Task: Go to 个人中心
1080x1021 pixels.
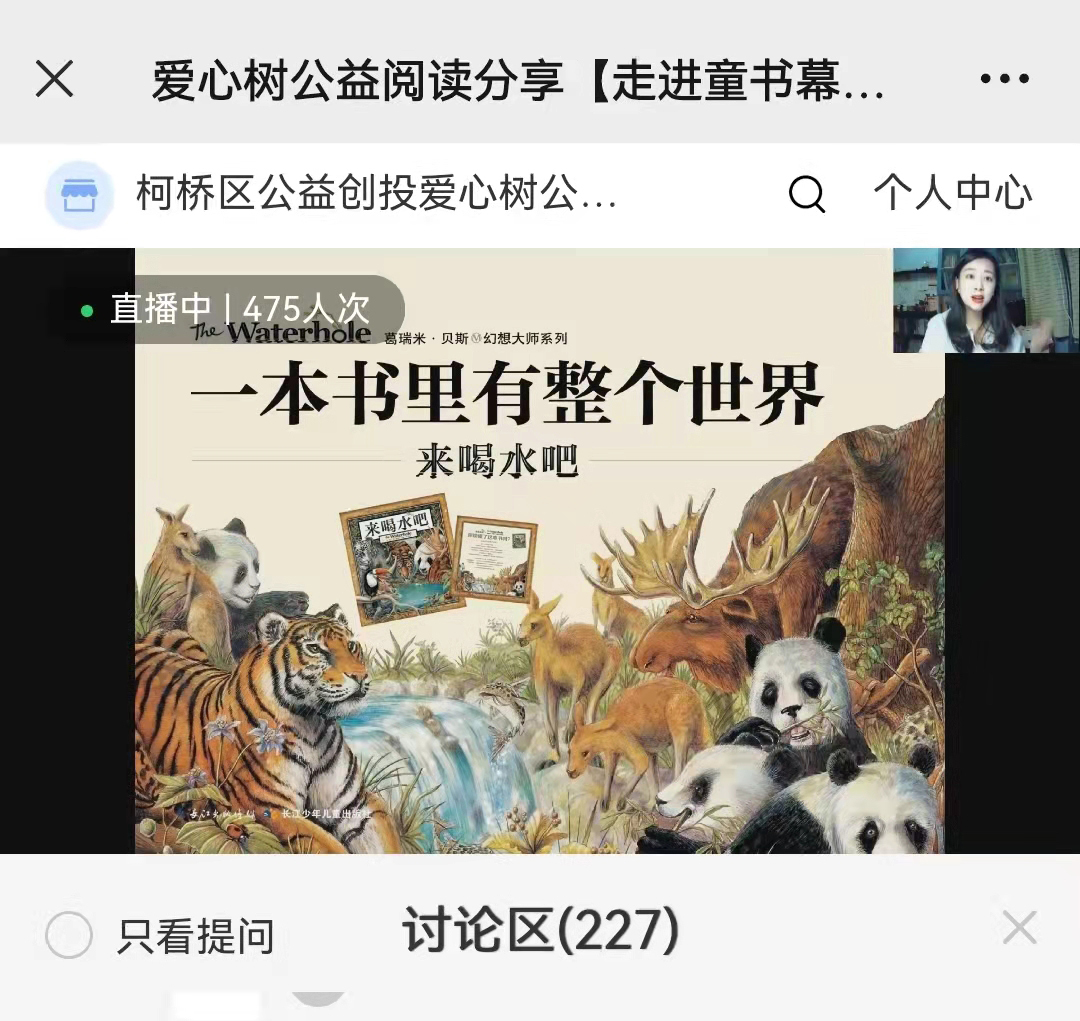Action: [x=952, y=193]
